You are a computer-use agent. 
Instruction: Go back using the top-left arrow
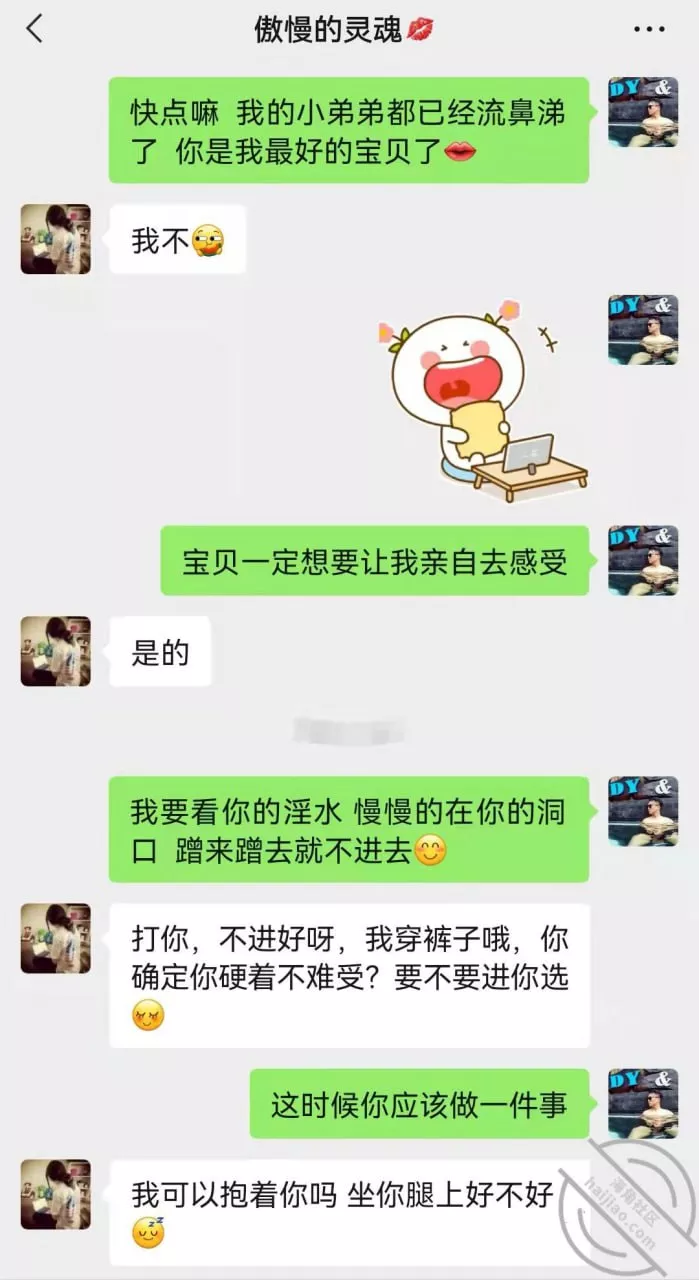[35, 29]
